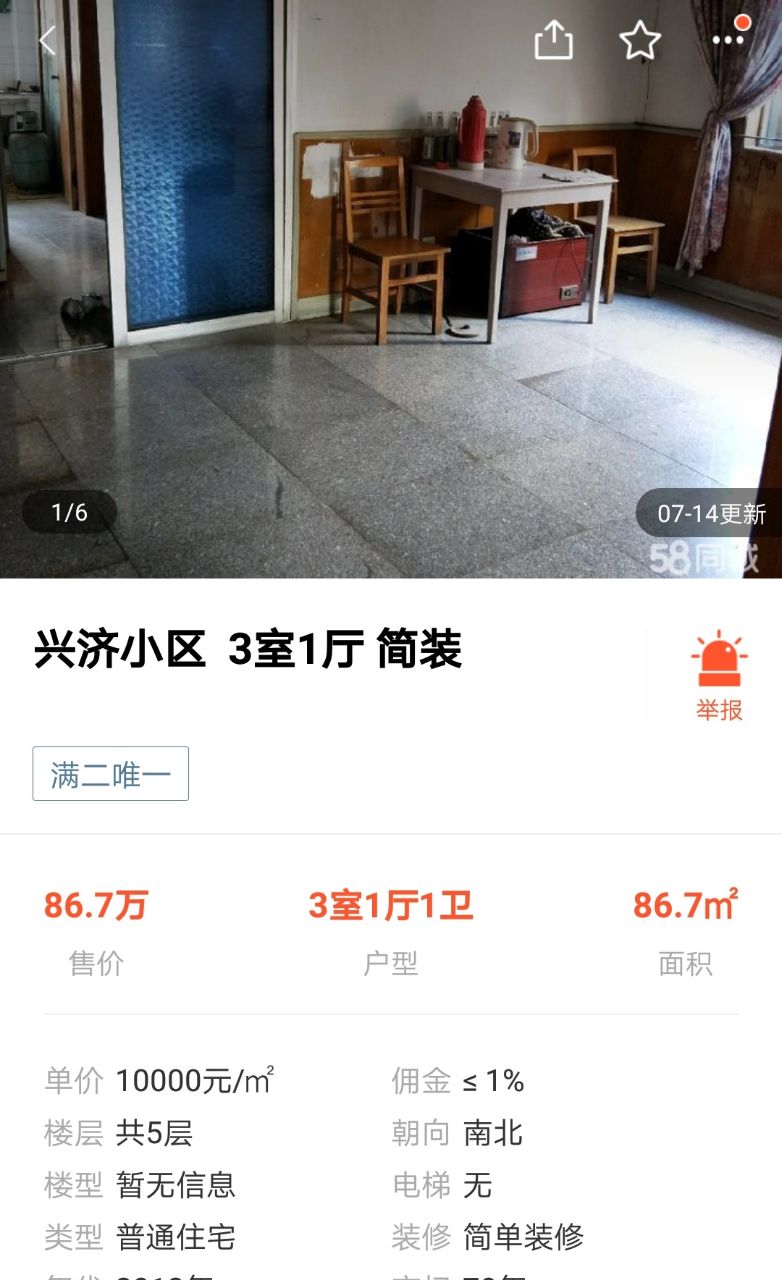Open the listing photo gallery
This screenshot has width=782, height=1280.
pos(391,300)
